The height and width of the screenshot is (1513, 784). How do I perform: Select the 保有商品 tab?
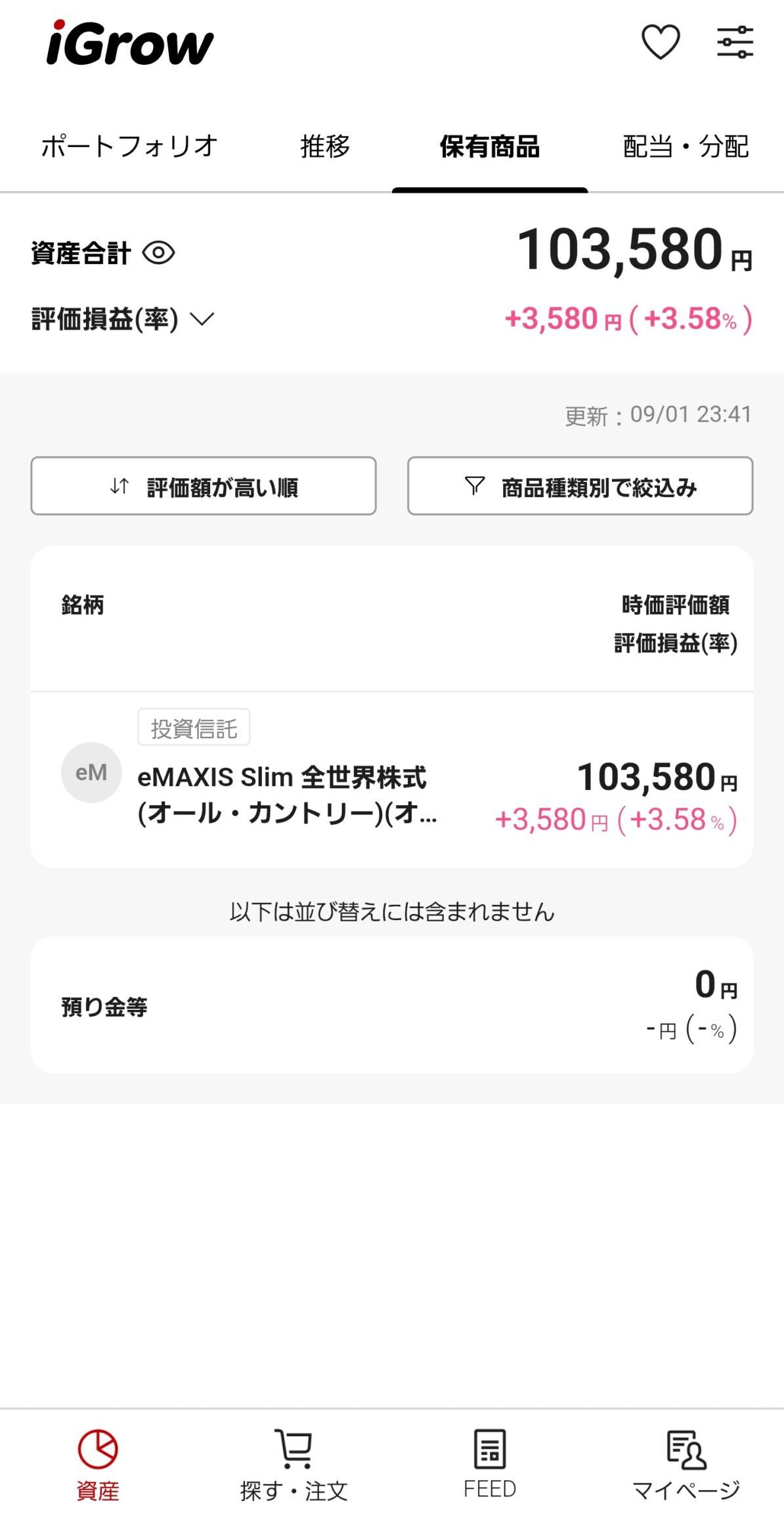(x=490, y=146)
